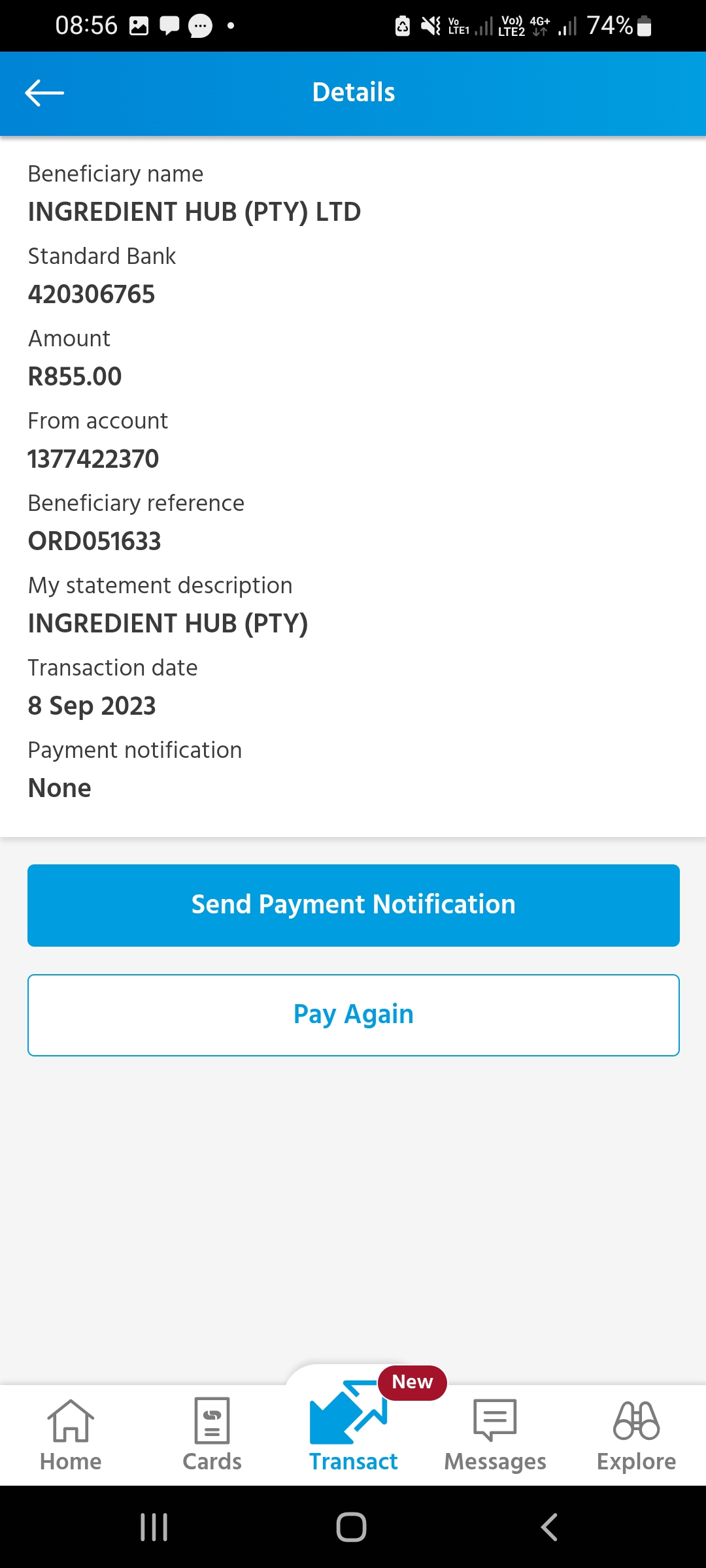Switch to the Messages tab
Image resolution: width=706 pixels, height=1568 pixels.
(x=495, y=1435)
